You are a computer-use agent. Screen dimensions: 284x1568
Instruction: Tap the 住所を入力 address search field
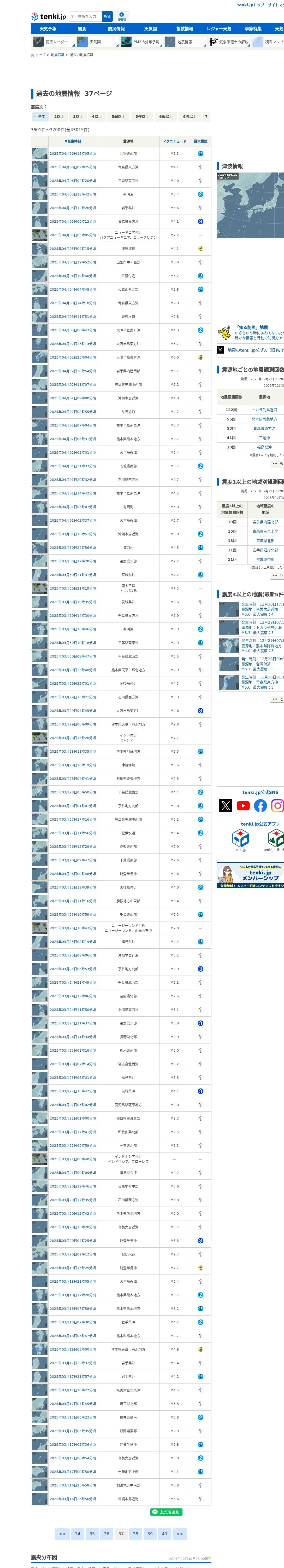pos(86,16)
